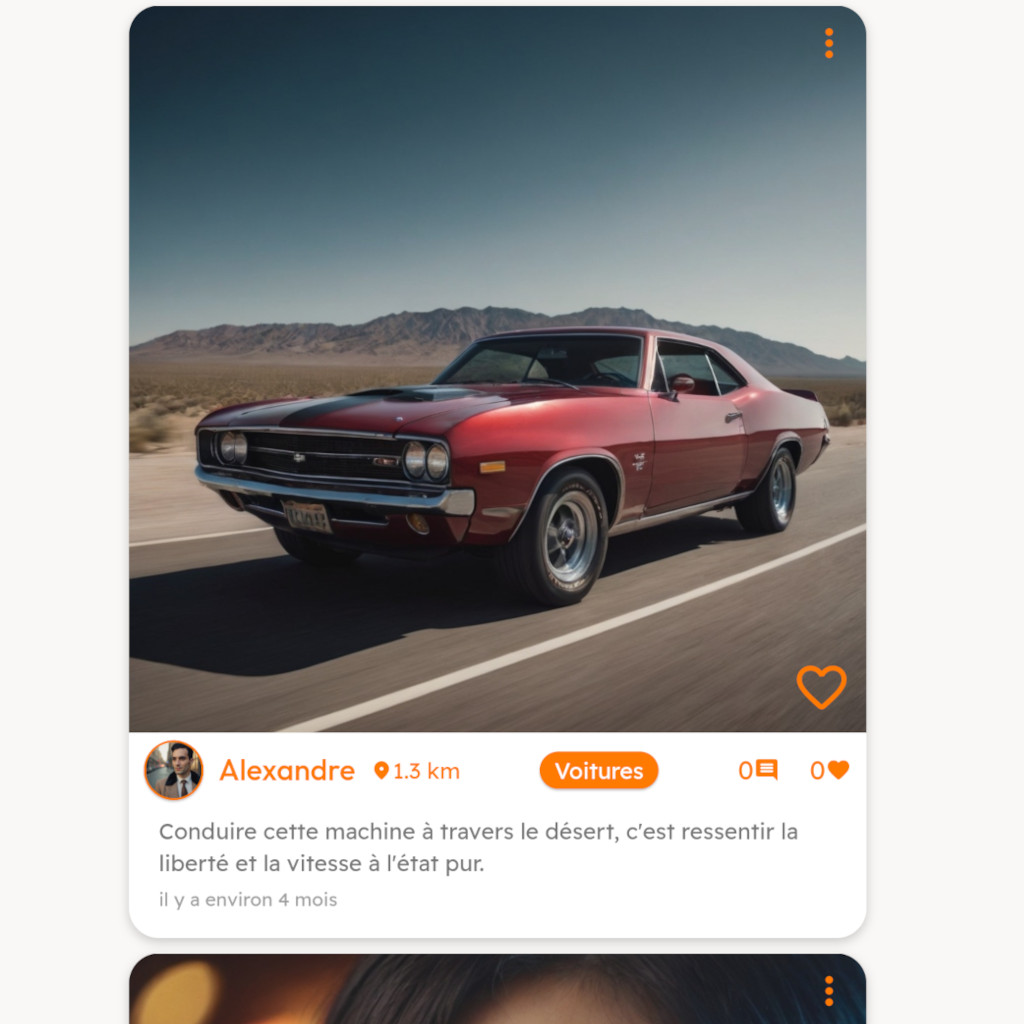Viewport: 1024px width, 1024px height.
Task: Open comments on Alexandre's post
Action: coord(766,770)
